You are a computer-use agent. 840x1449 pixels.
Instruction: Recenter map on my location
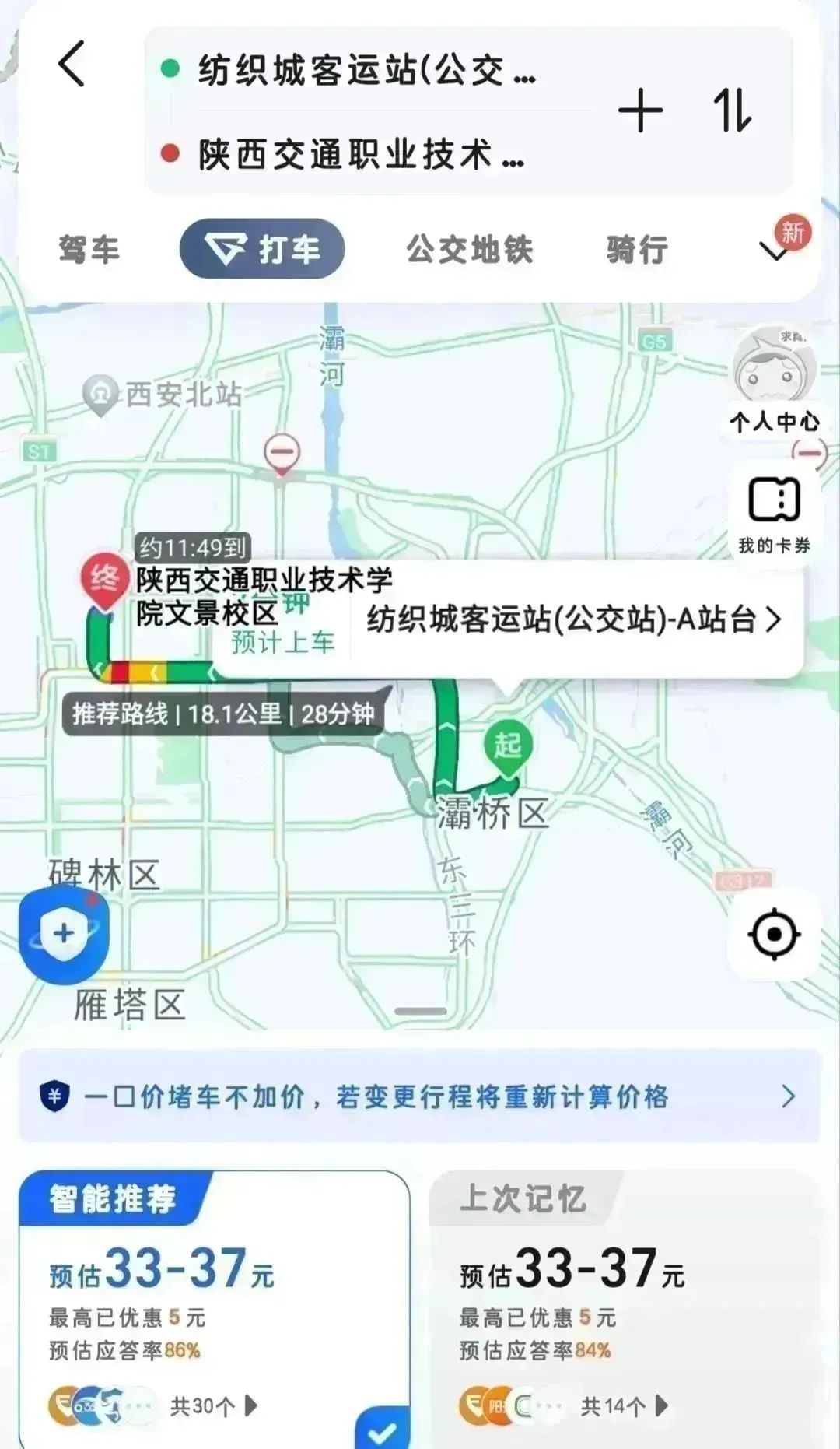(x=774, y=934)
